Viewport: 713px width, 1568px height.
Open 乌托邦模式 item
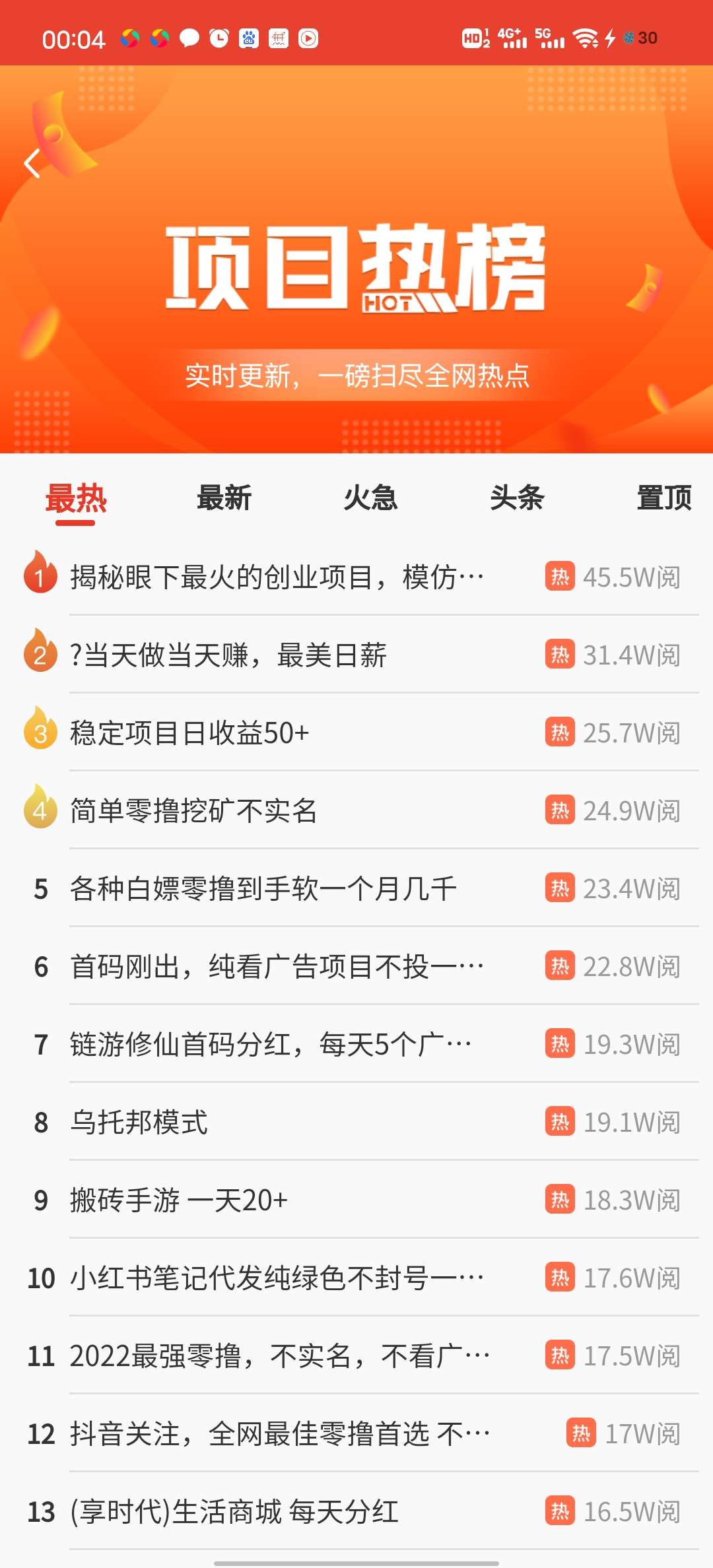click(139, 1123)
